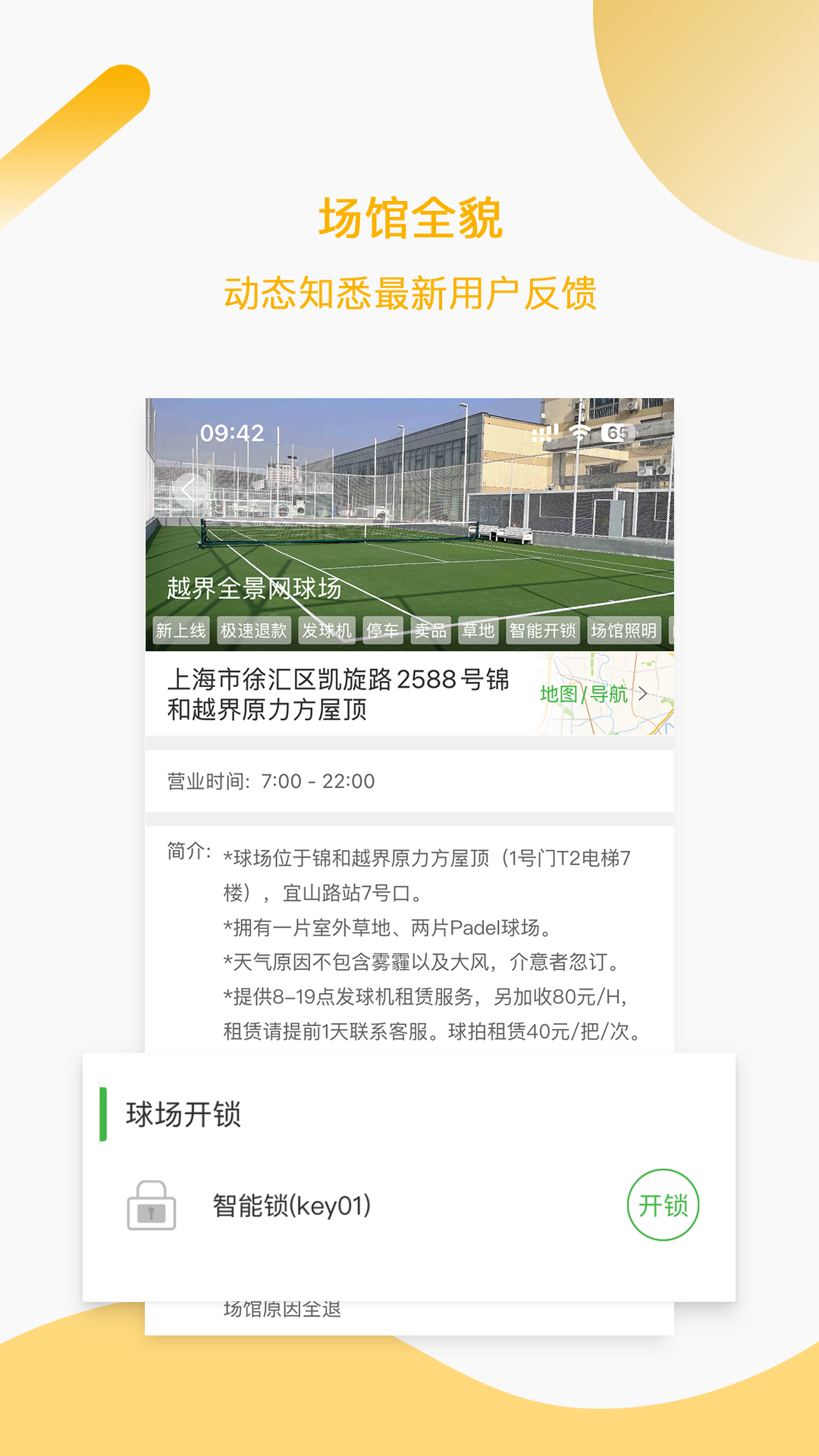Click the Wi-Fi icon in the status bar
The image size is (819, 1456).
(579, 432)
